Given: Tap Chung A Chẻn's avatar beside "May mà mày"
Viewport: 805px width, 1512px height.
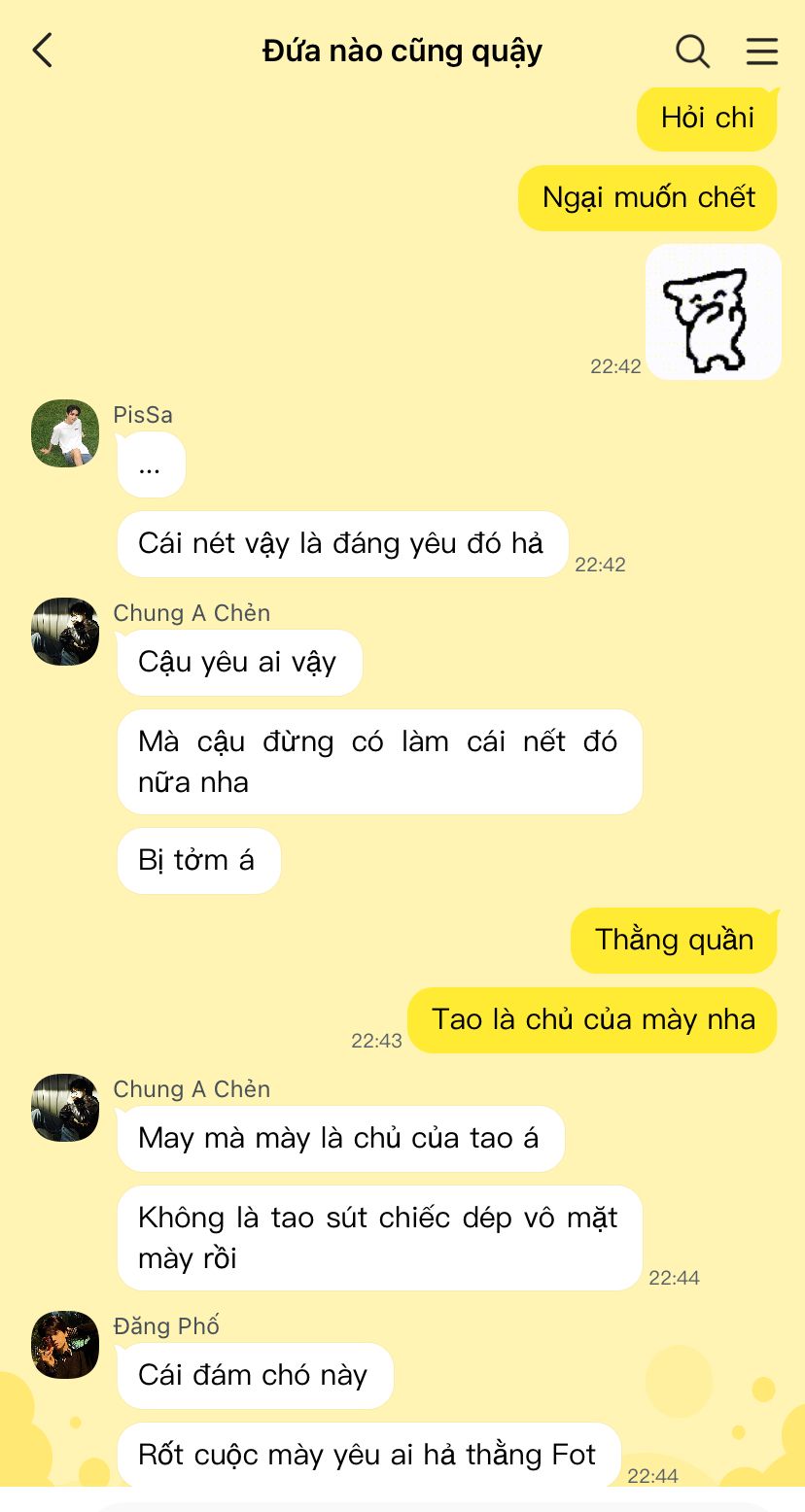Looking at the screenshot, I should click(65, 1108).
